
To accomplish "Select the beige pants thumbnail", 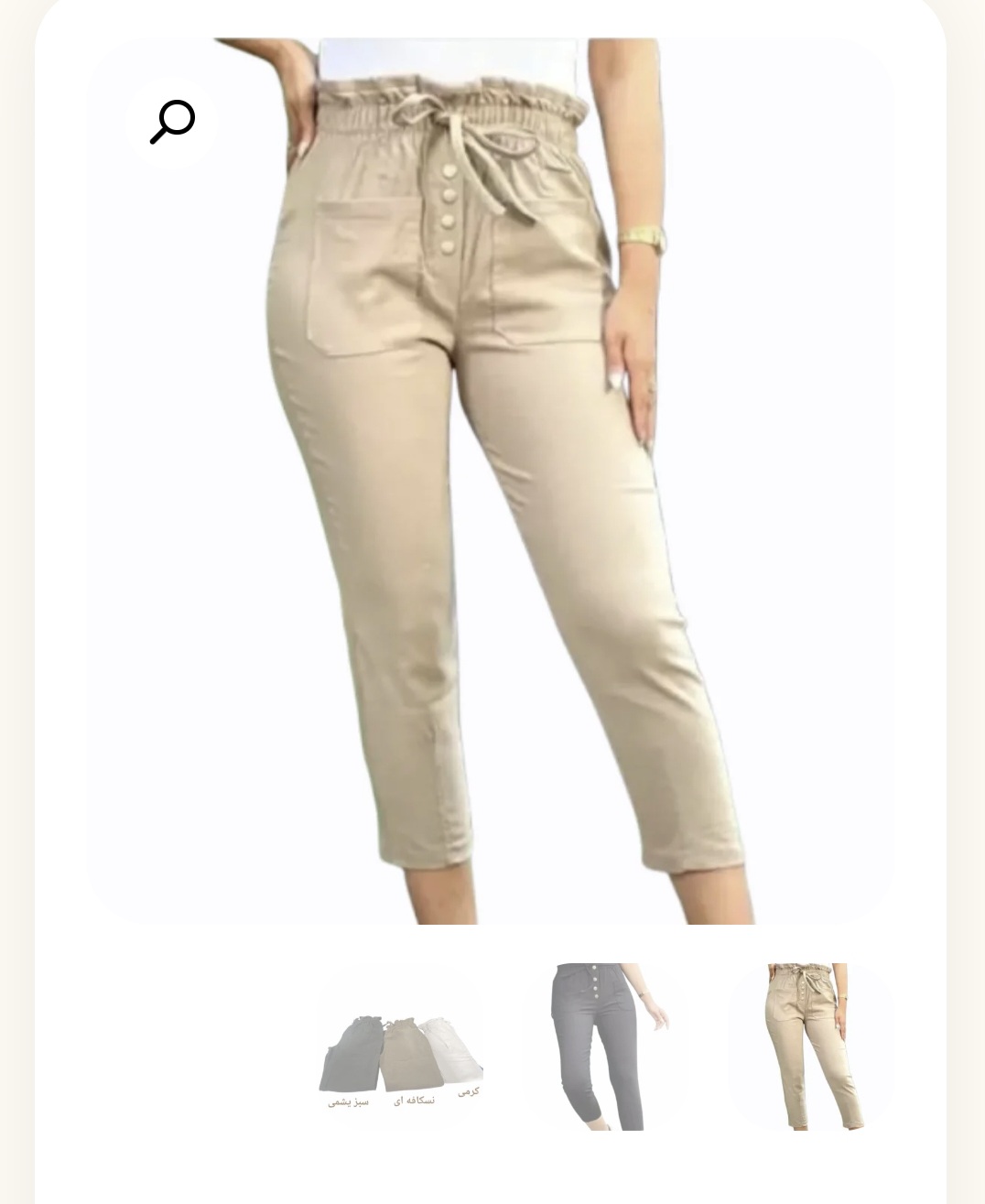I will (810, 1047).
